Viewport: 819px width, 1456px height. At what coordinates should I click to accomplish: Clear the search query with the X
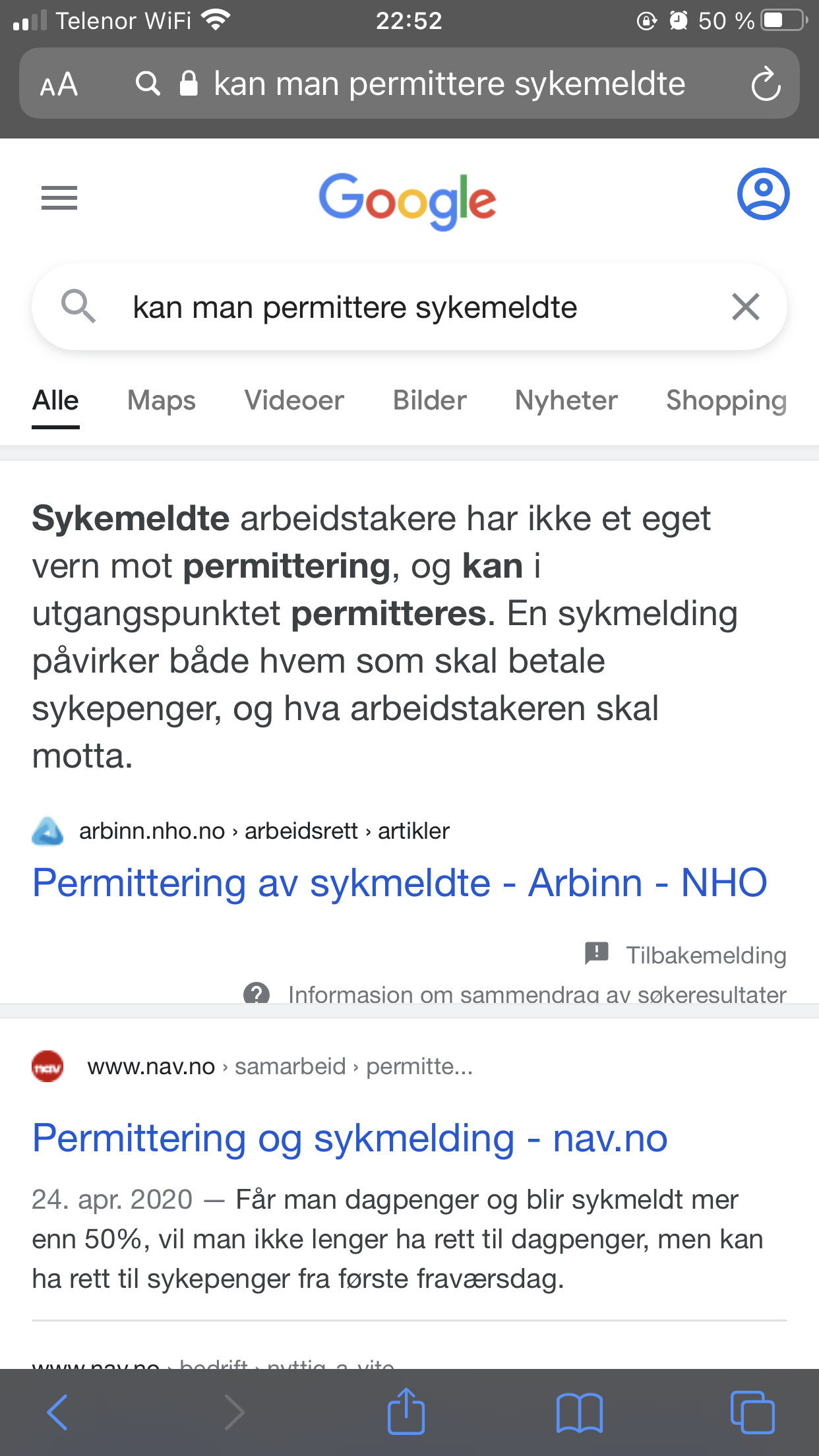tap(746, 307)
